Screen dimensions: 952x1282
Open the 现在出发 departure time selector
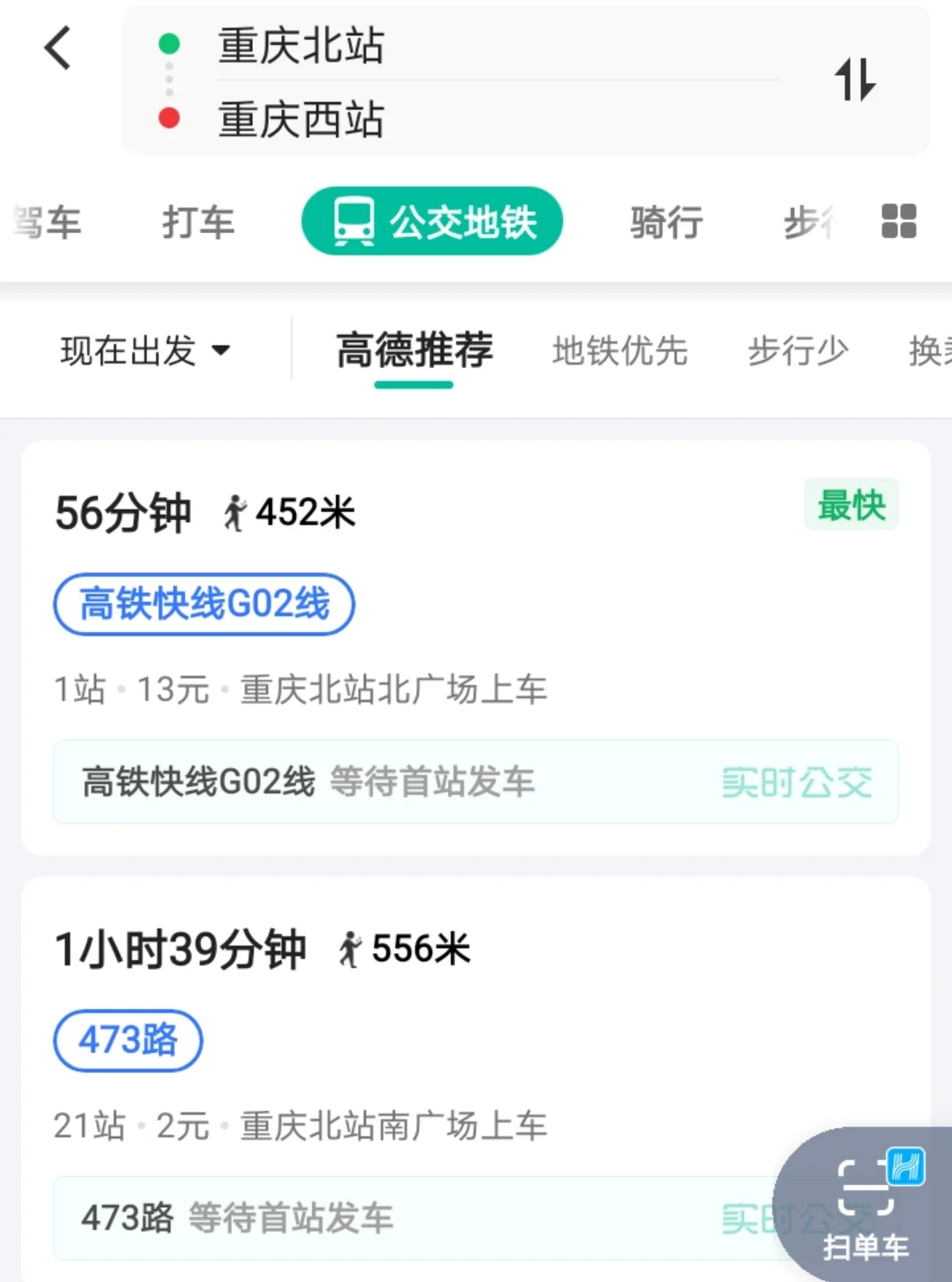141,350
